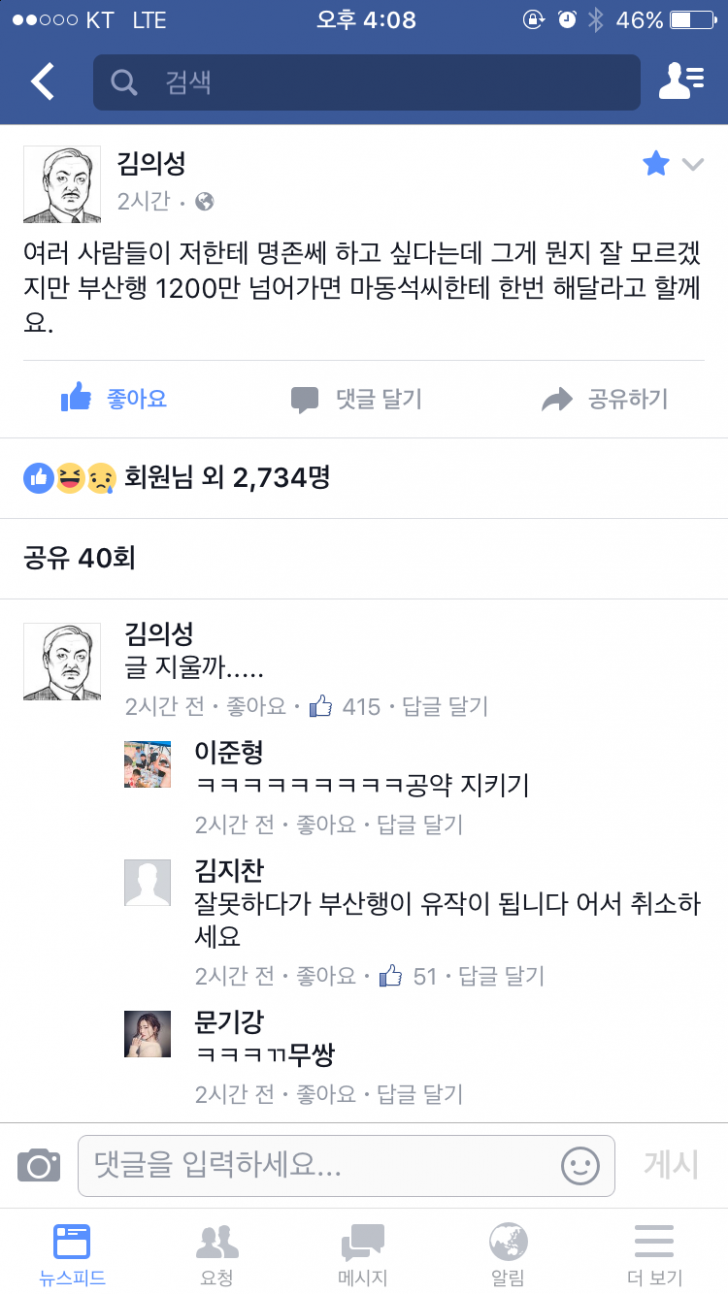Open the 공유 40회 shares list
Screen dimensions: 728x1294
[x=79, y=558]
